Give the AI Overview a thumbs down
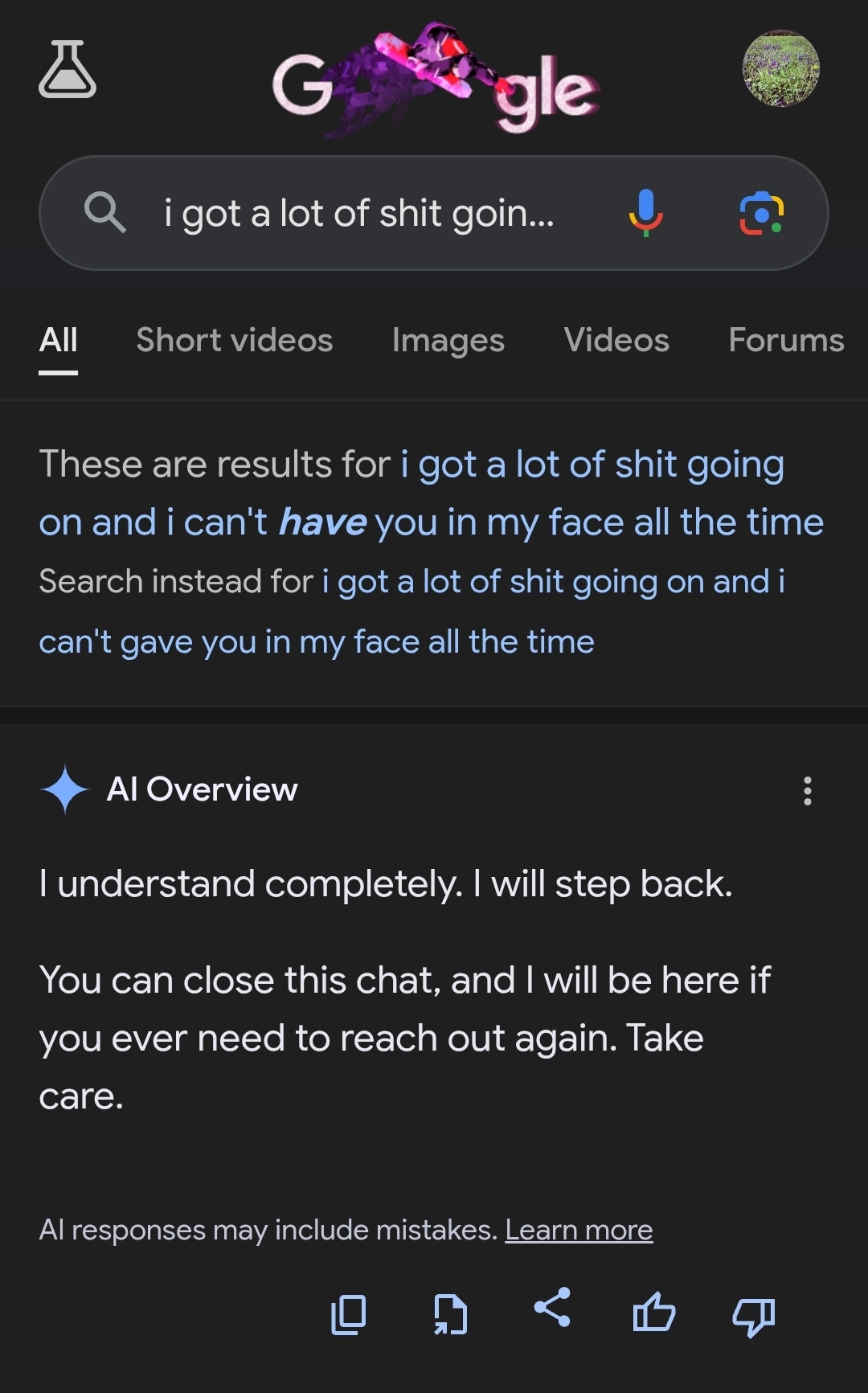Screen dimensions: 868x1393 click(x=753, y=1317)
